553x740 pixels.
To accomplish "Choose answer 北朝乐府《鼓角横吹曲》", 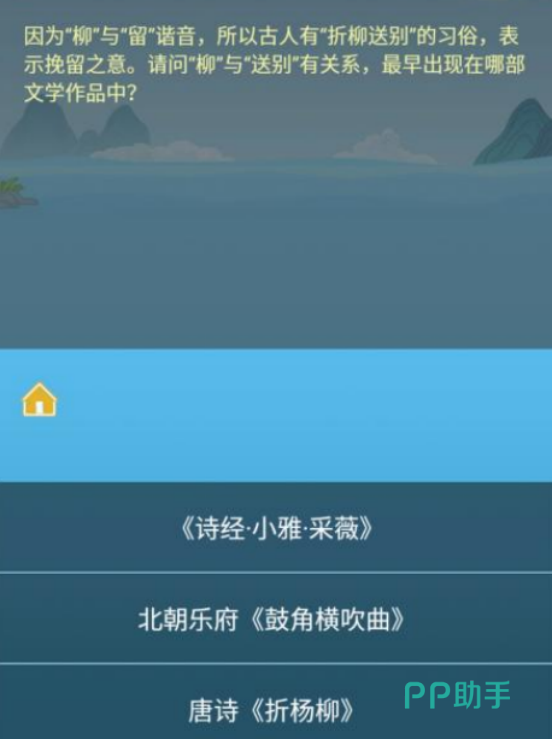I will pos(276,618).
